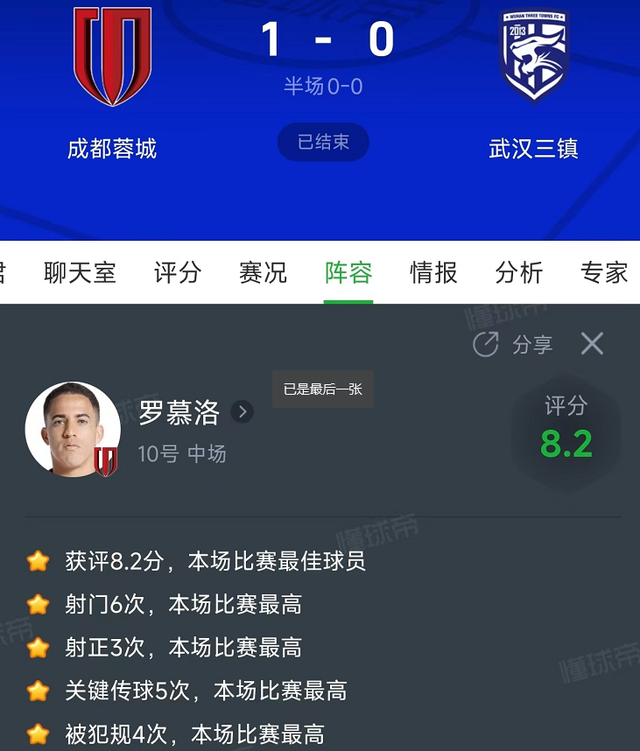Switch to the 聊天室 tab

pyautogui.click(x=80, y=272)
